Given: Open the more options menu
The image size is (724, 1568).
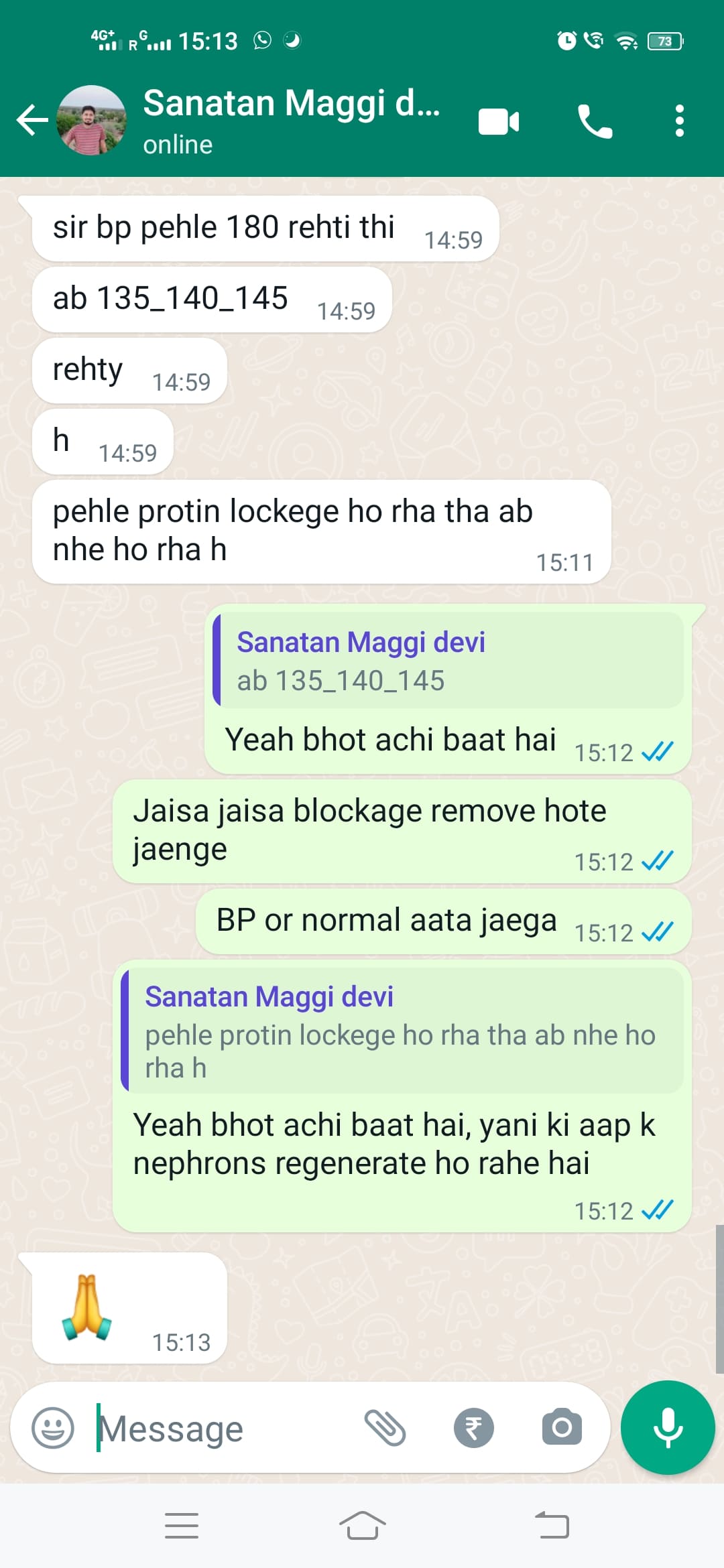Looking at the screenshot, I should 679,121.
